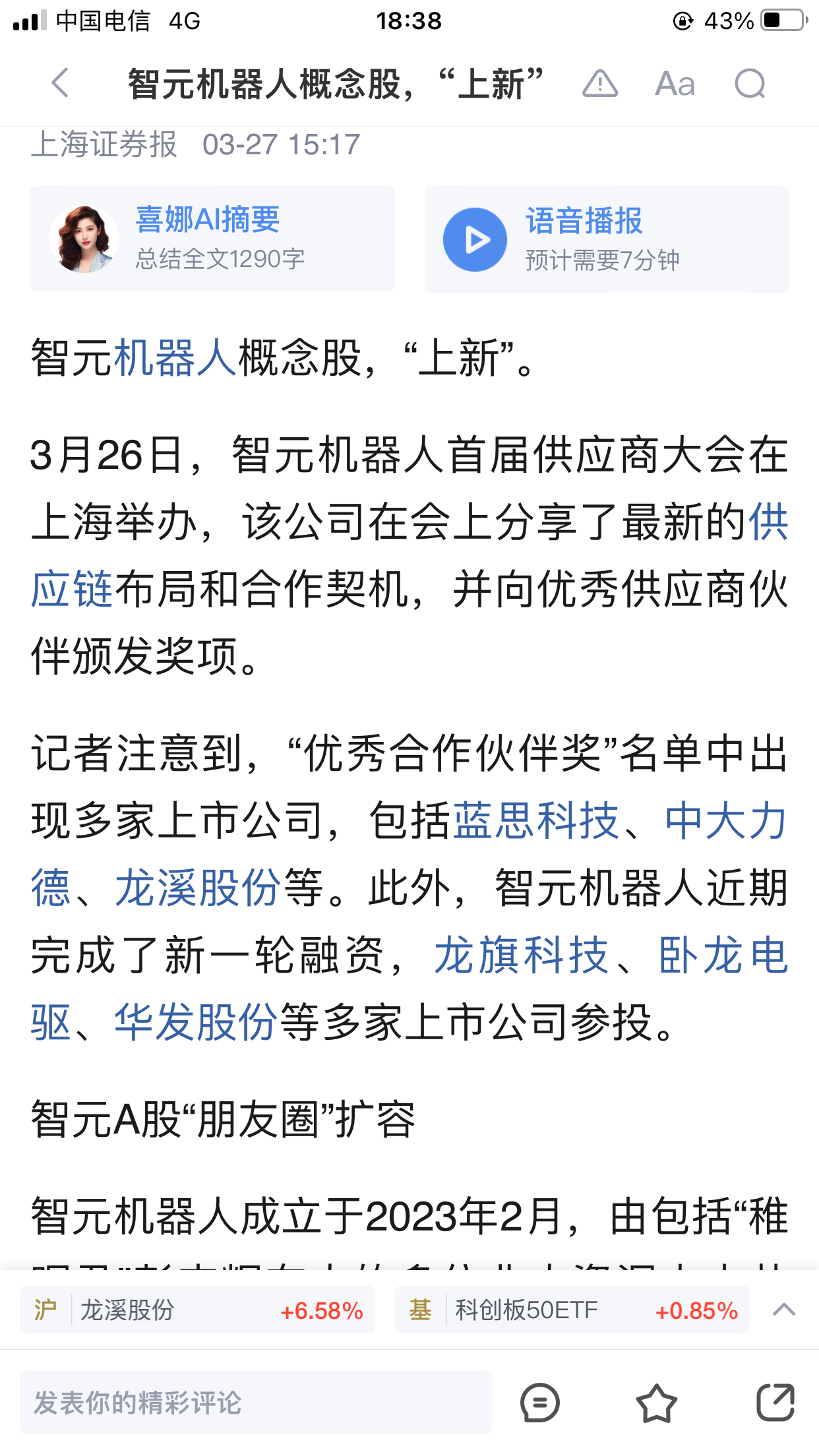819x1456 pixels.
Task: Open search from the top bar
Action: [x=750, y=84]
